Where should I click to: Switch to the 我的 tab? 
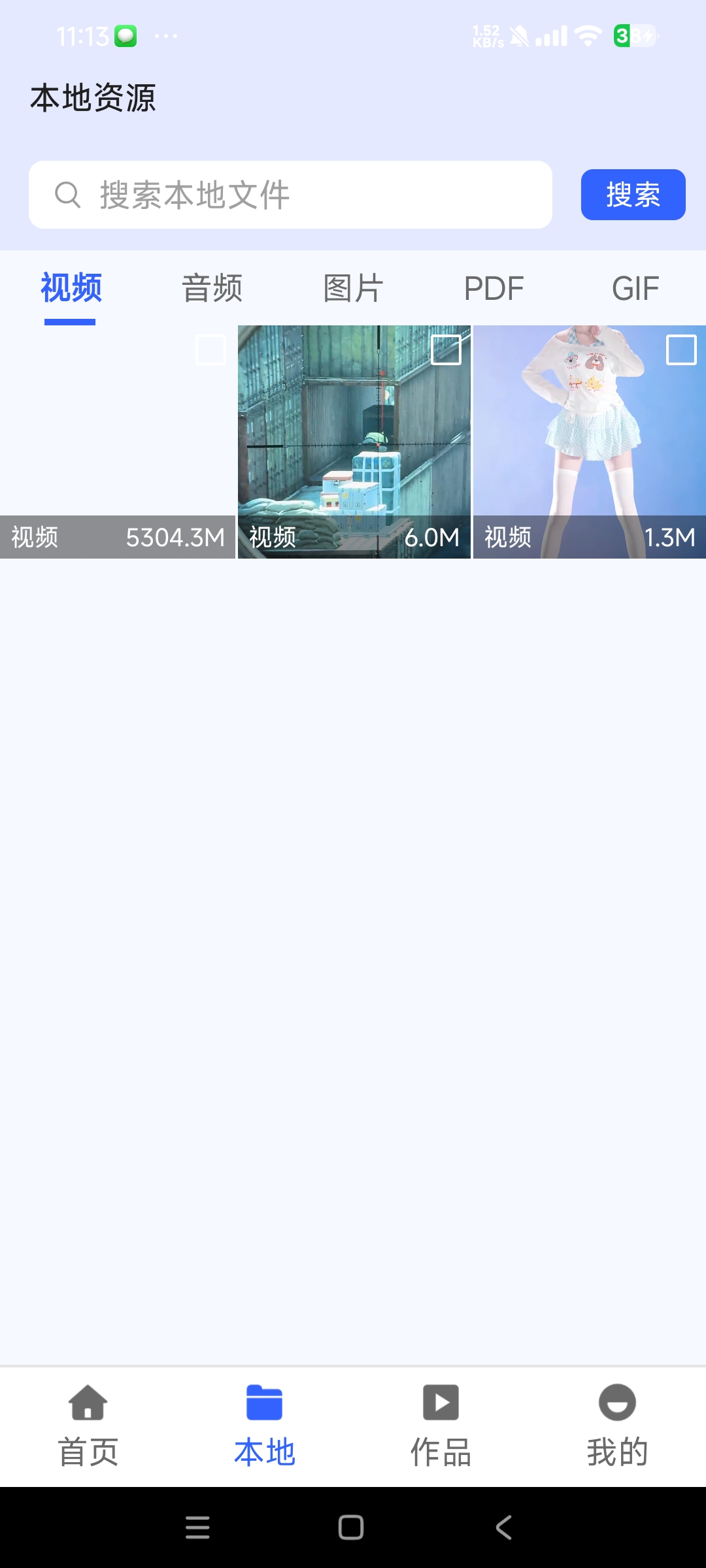click(x=617, y=1426)
